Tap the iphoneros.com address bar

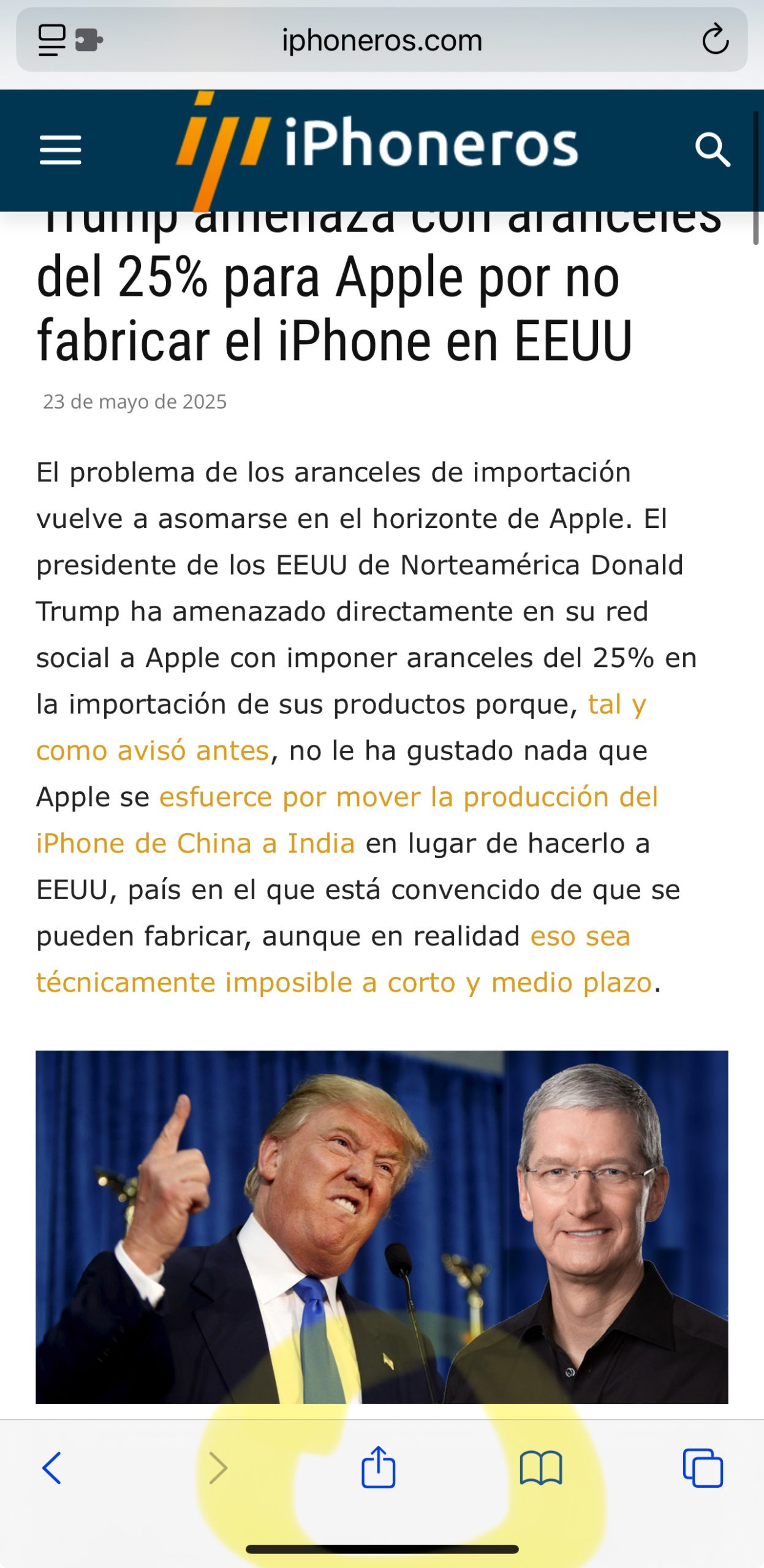(382, 41)
